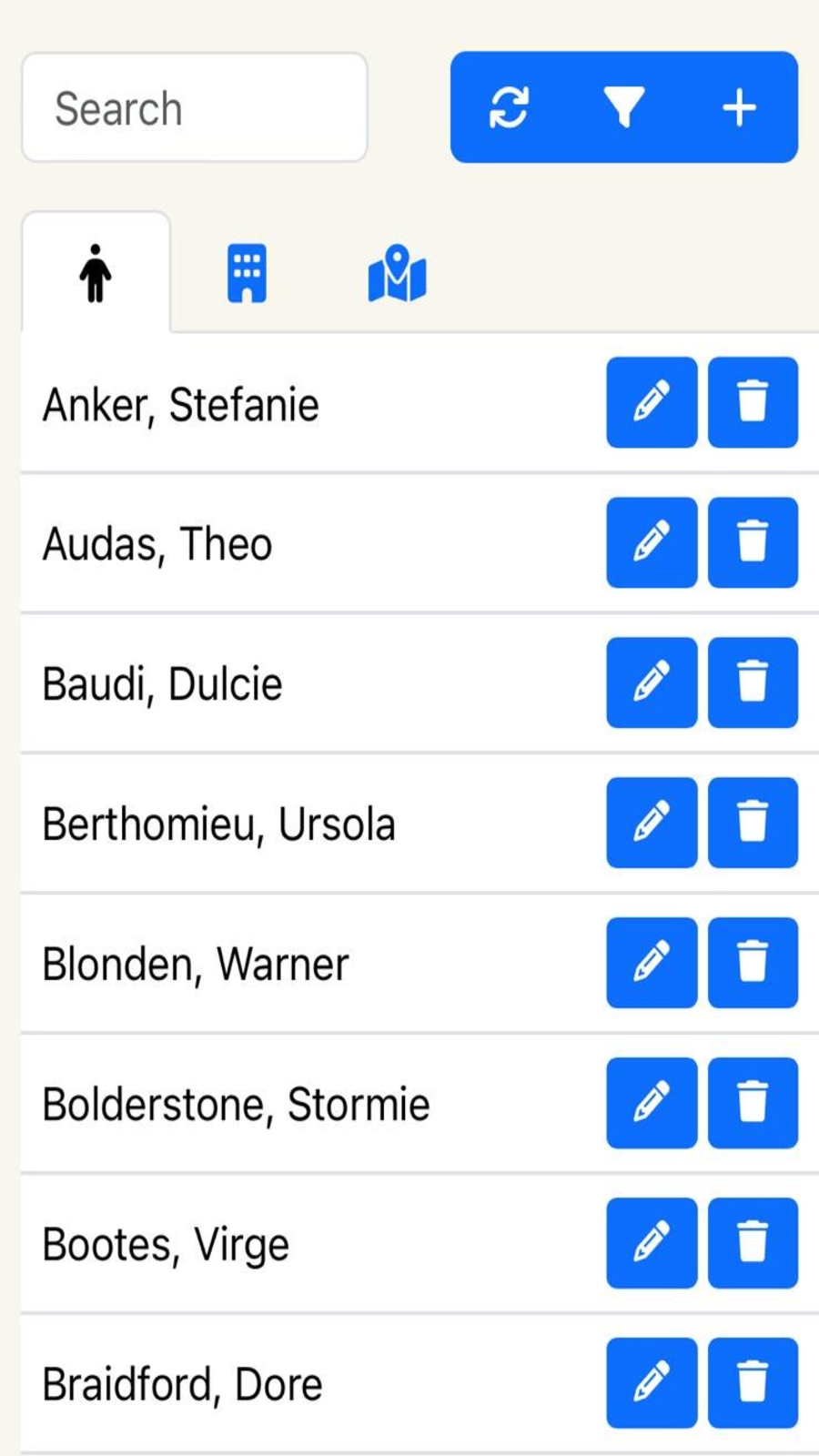
Task: Edit Blonden, Warner's entry
Action: point(652,963)
